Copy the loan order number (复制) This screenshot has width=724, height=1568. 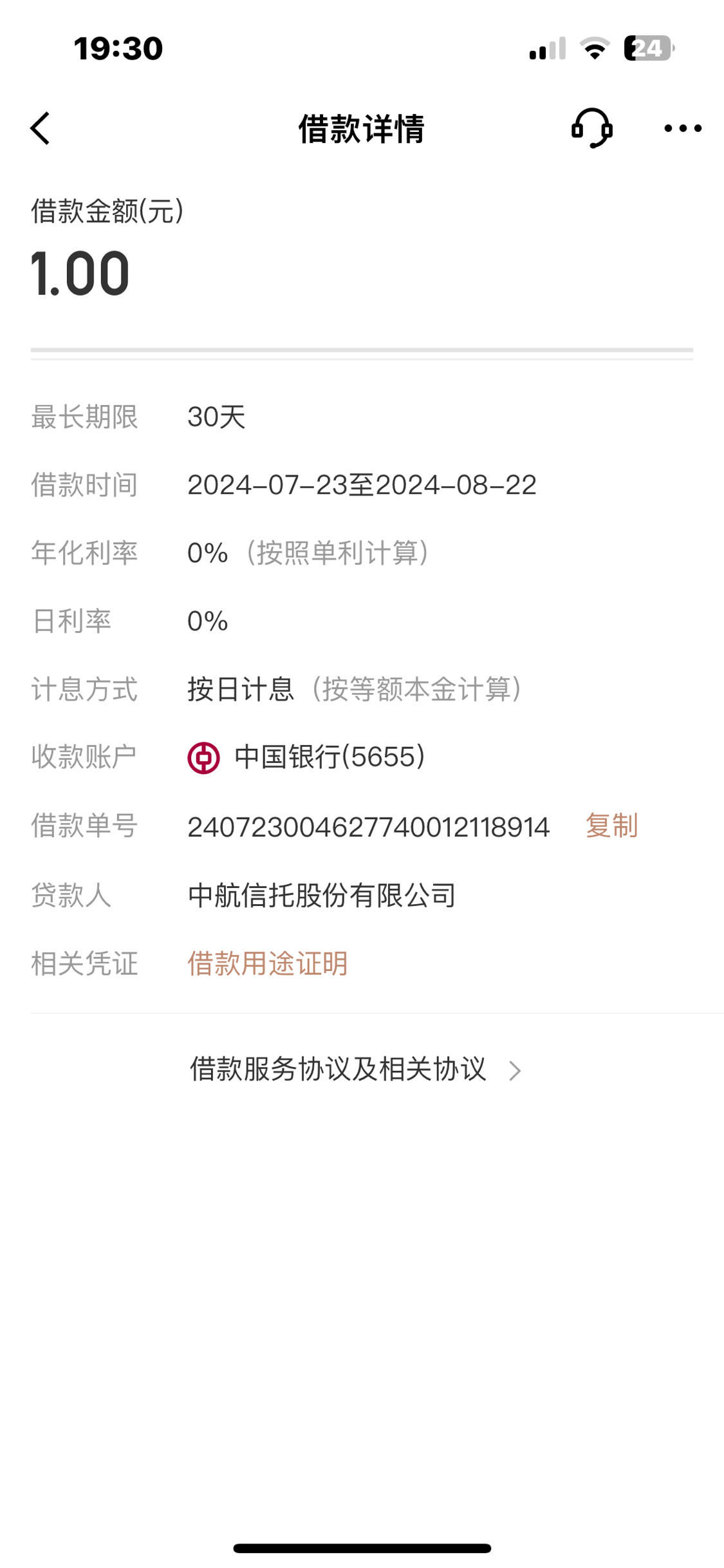[x=611, y=826]
